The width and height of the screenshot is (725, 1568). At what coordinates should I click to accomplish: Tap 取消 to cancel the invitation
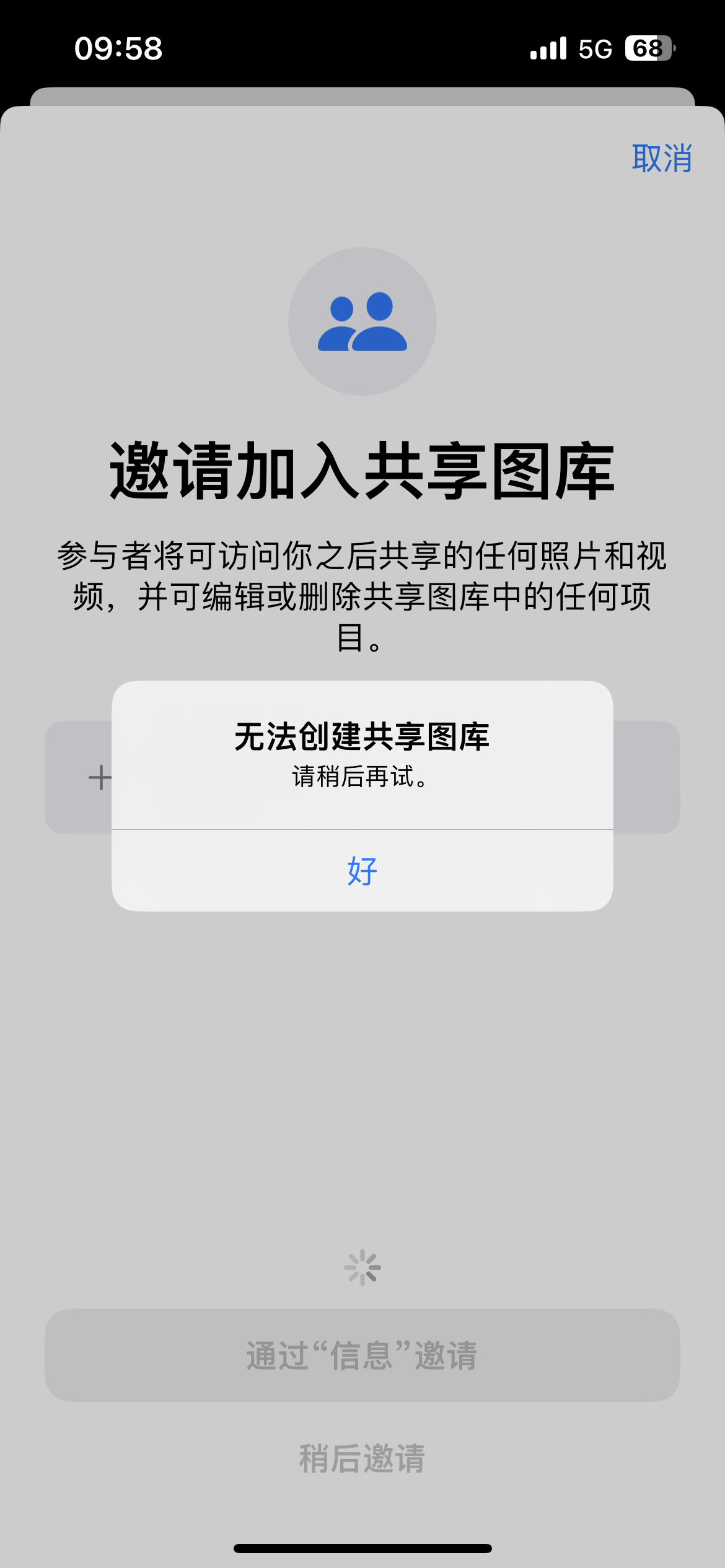661,159
